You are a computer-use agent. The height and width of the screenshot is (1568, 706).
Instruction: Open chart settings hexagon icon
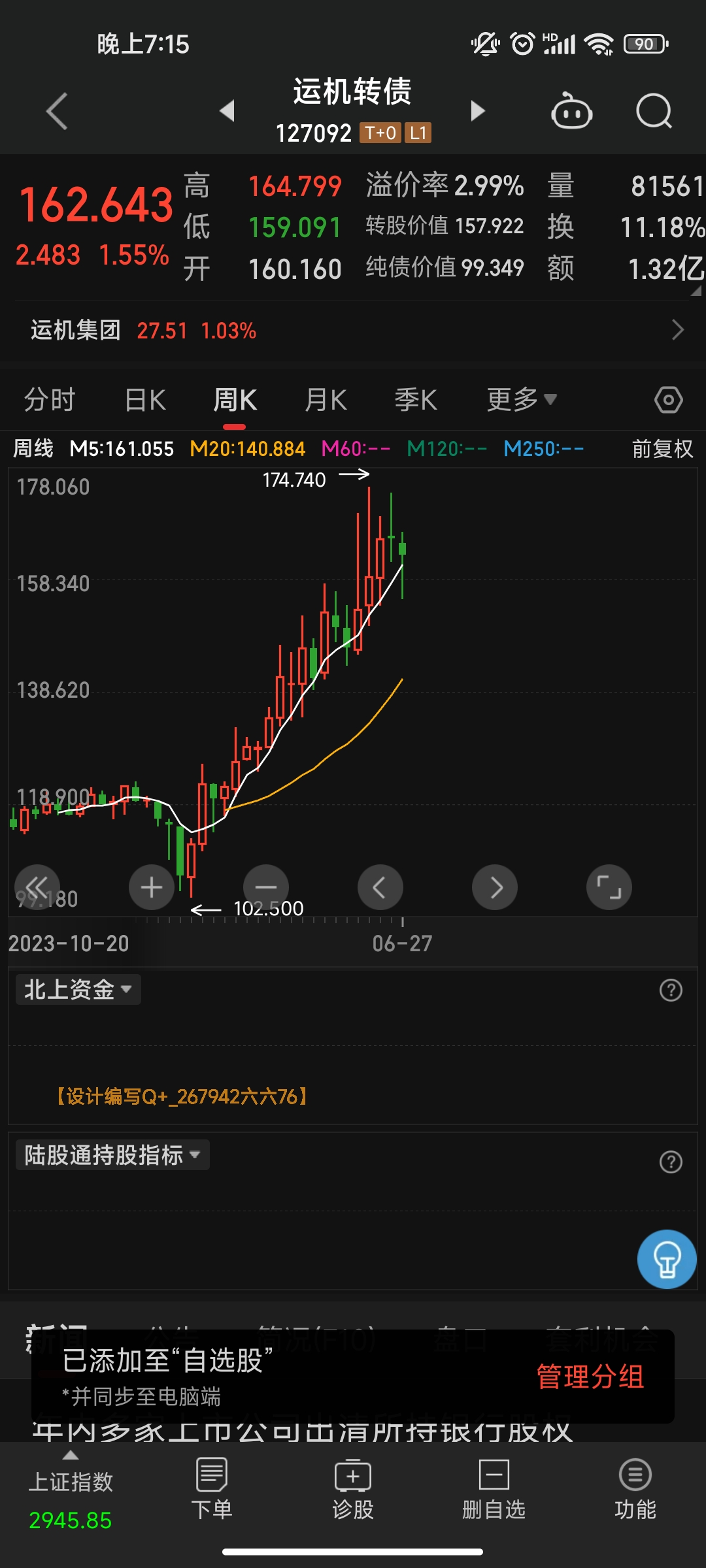click(668, 400)
